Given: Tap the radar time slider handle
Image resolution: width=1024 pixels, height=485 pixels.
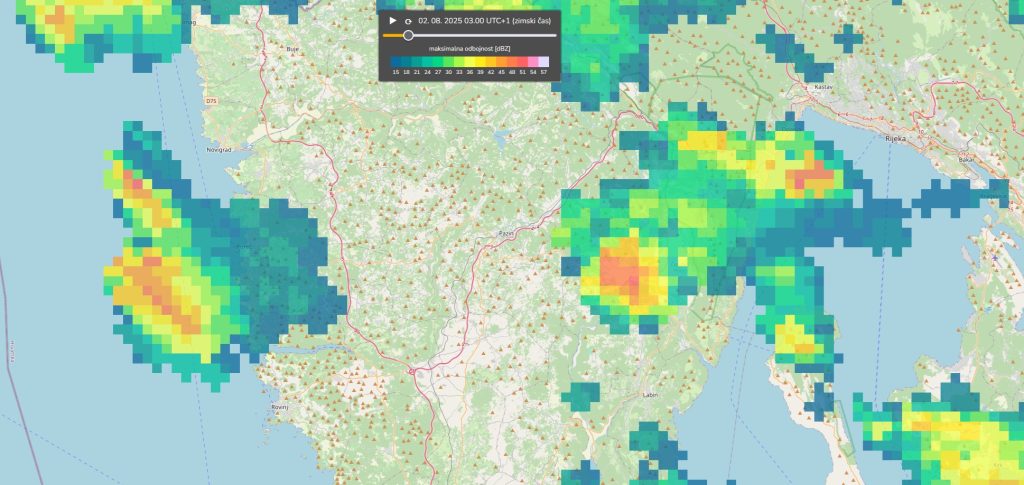Looking at the screenshot, I should click(408, 35).
